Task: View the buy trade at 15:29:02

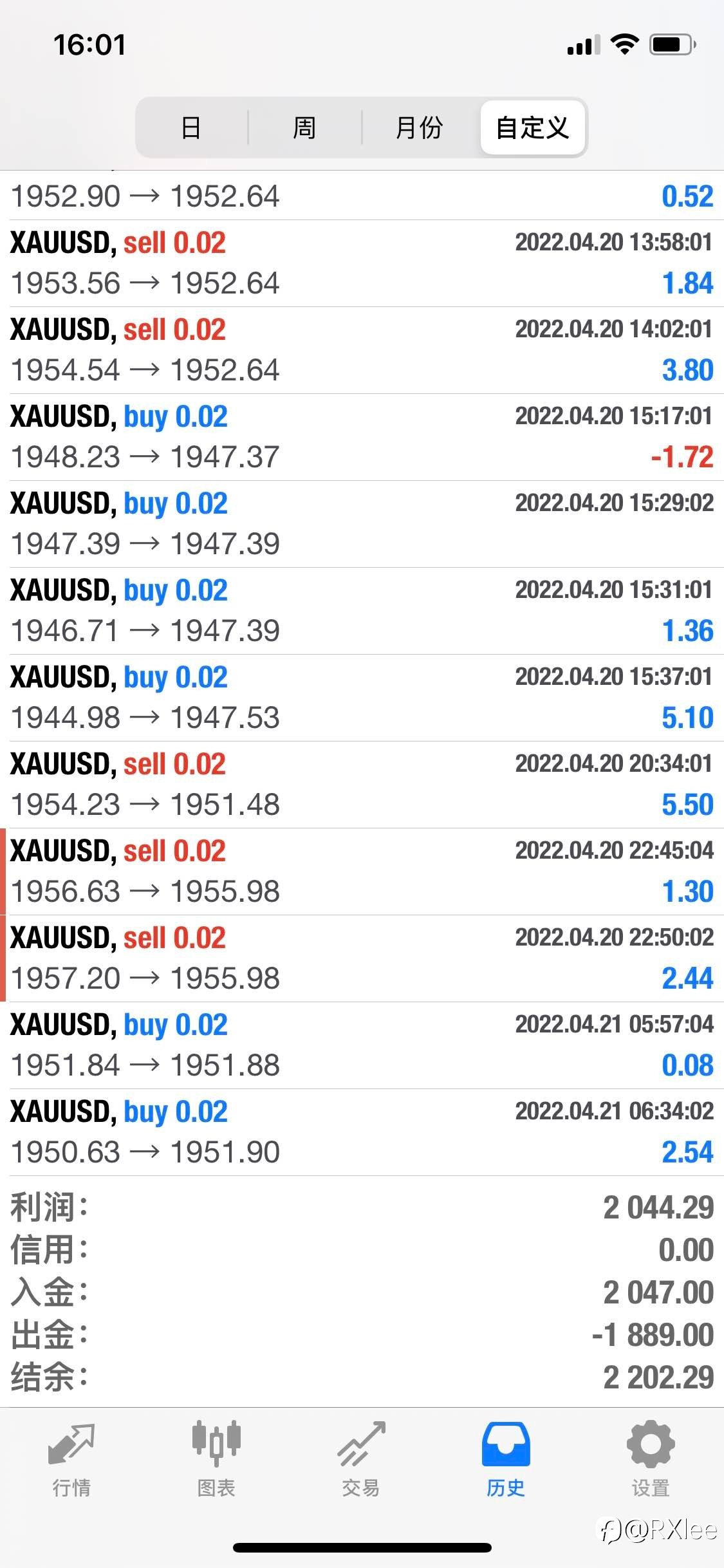Action: pyautogui.click(x=362, y=524)
